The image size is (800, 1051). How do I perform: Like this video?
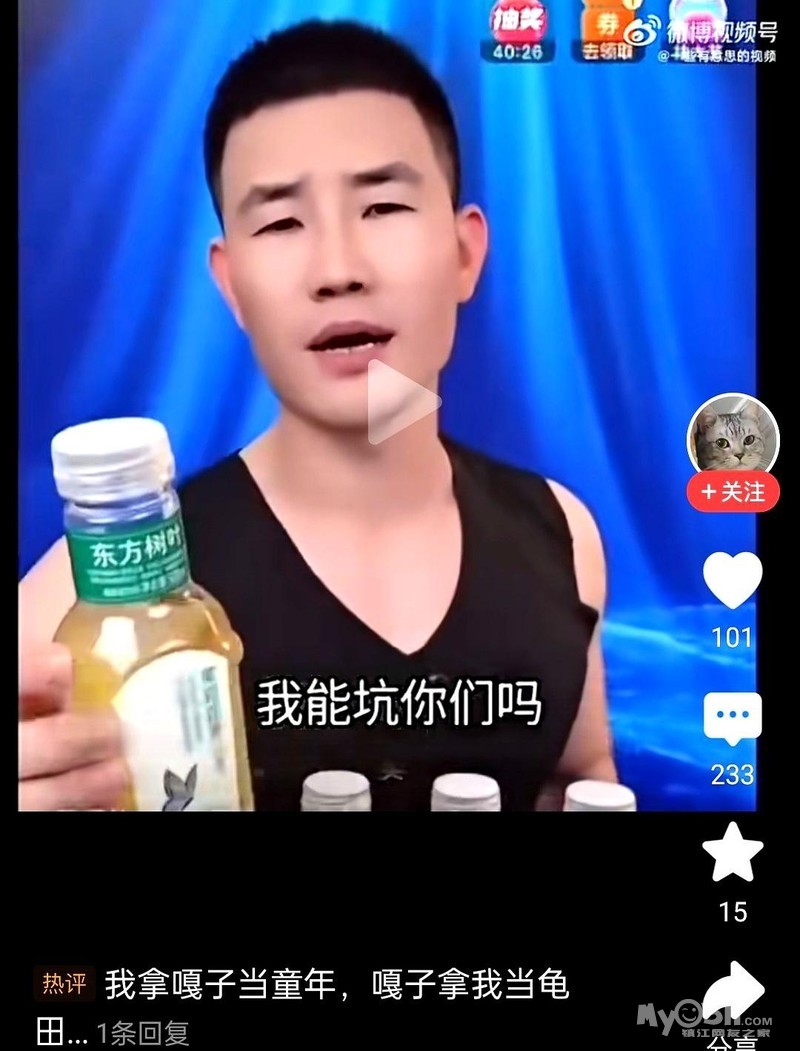[x=732, y=580]
